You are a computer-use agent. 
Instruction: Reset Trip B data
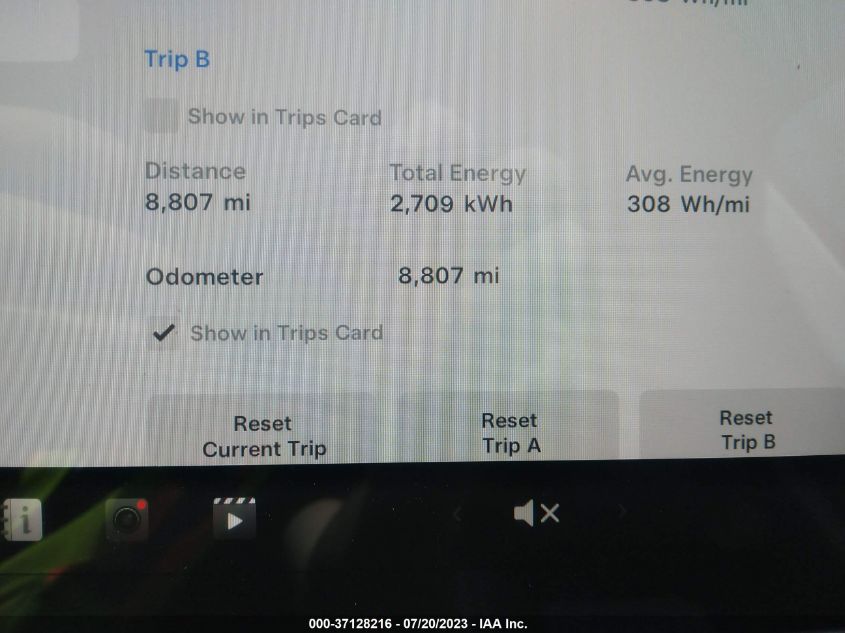click(746, 430)
